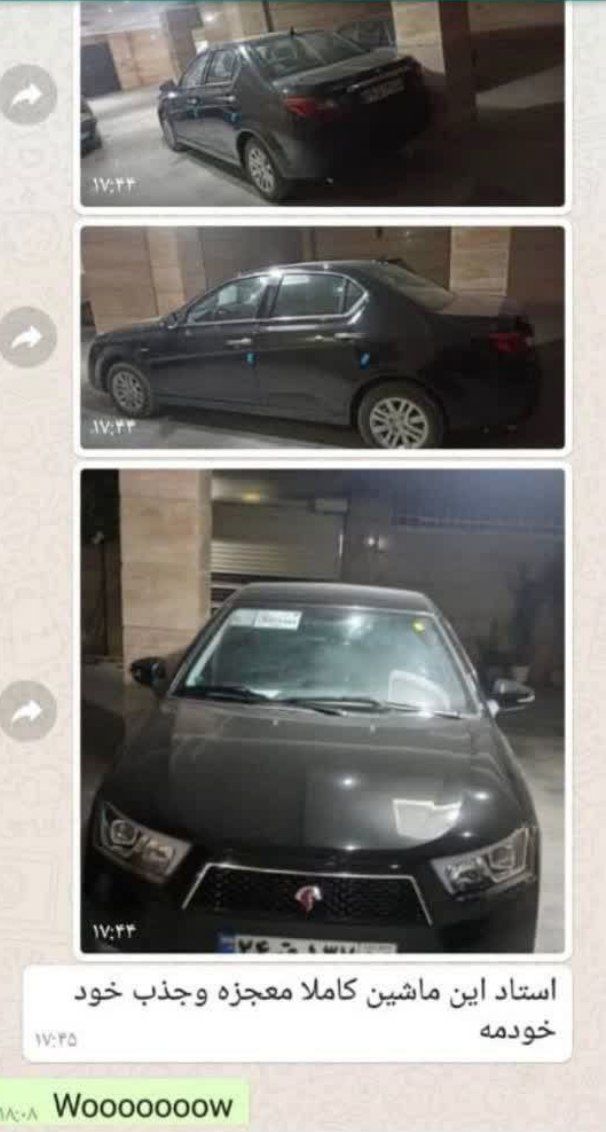Open the front-view car photo
Image resolution: width=606 pixels, height=1132 pixels.
(322, 710)
